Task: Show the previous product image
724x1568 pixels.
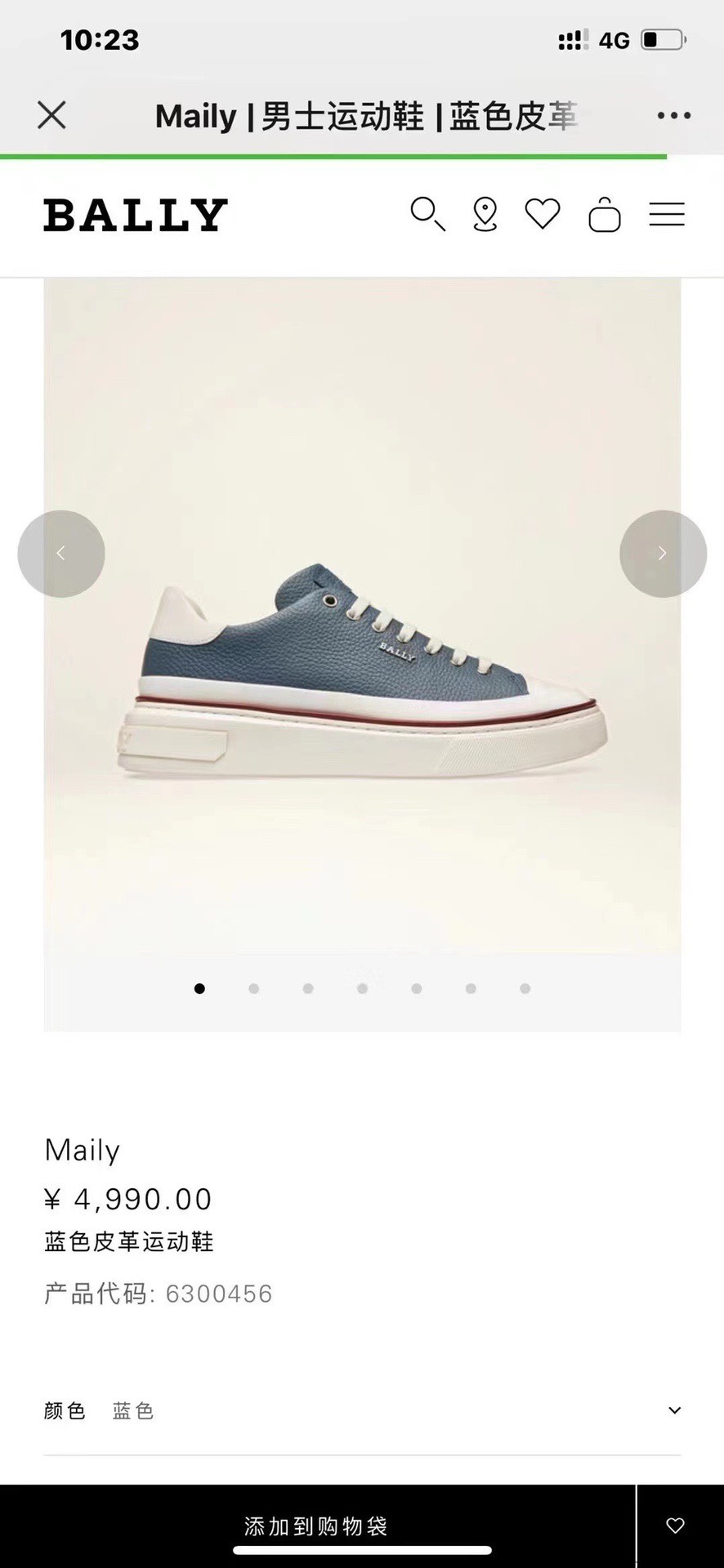Action: pos(61,554)
